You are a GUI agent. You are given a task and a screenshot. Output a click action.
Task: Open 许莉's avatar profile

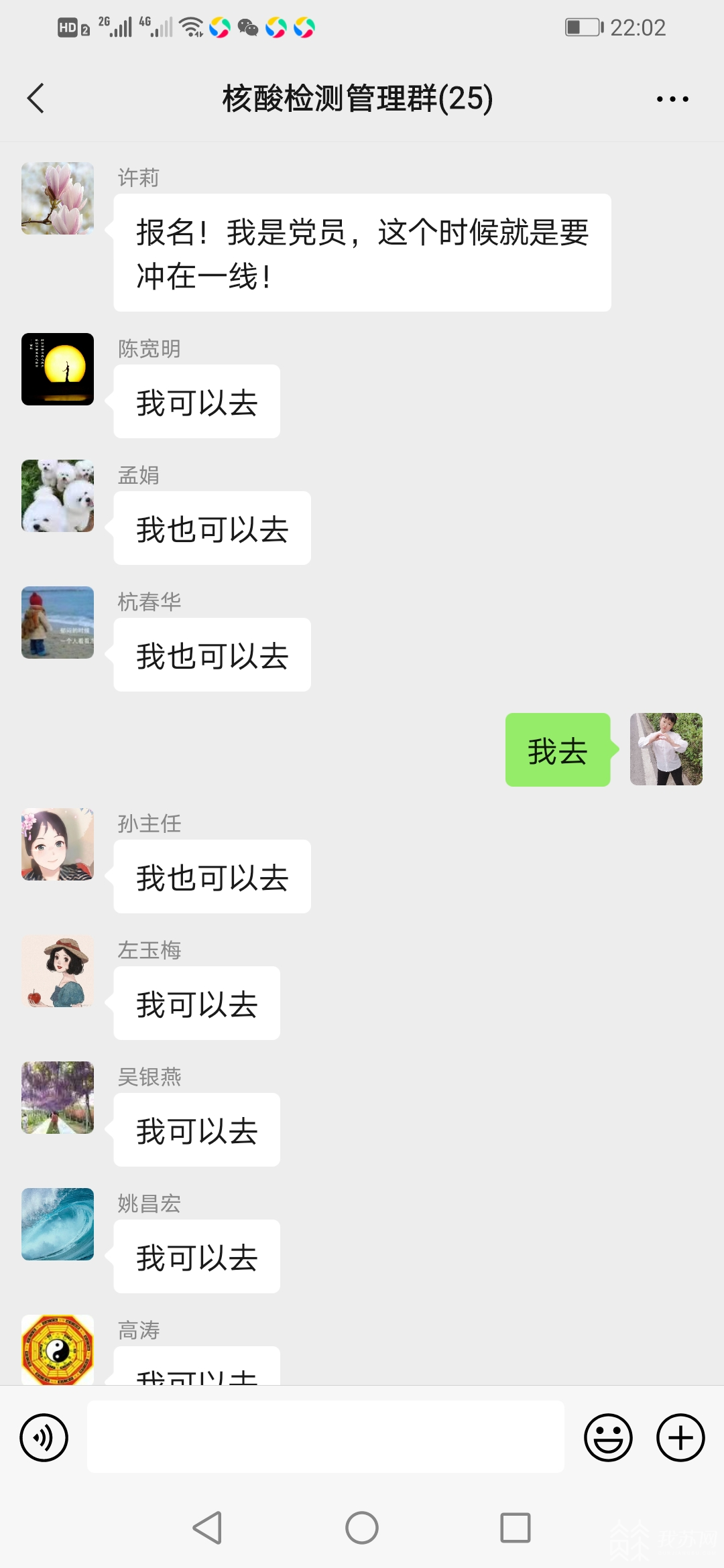58,198
